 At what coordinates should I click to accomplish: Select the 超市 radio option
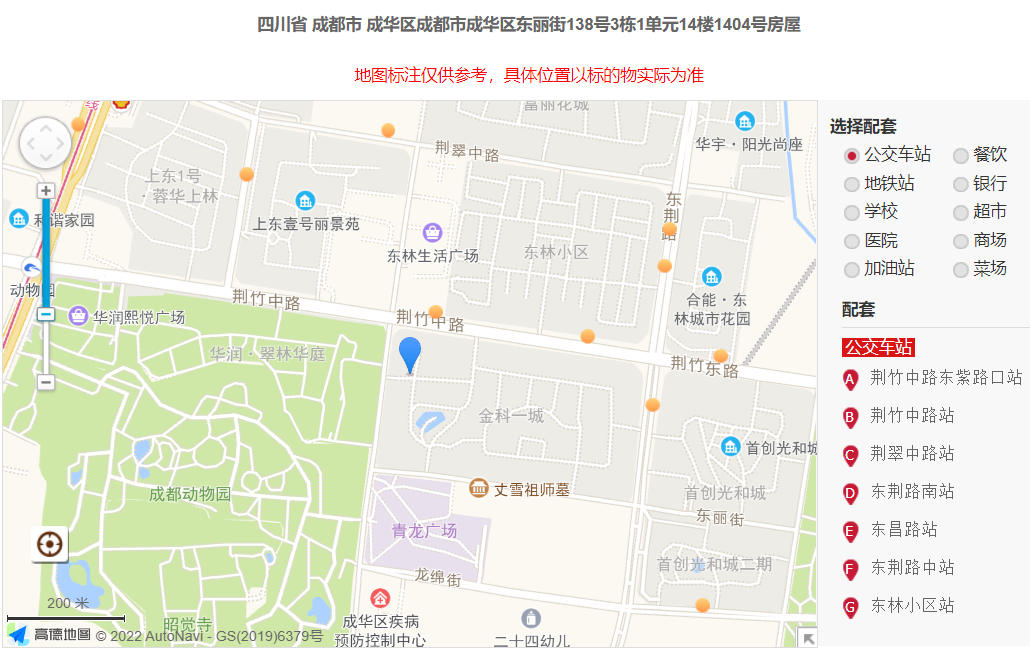point(961,212)
